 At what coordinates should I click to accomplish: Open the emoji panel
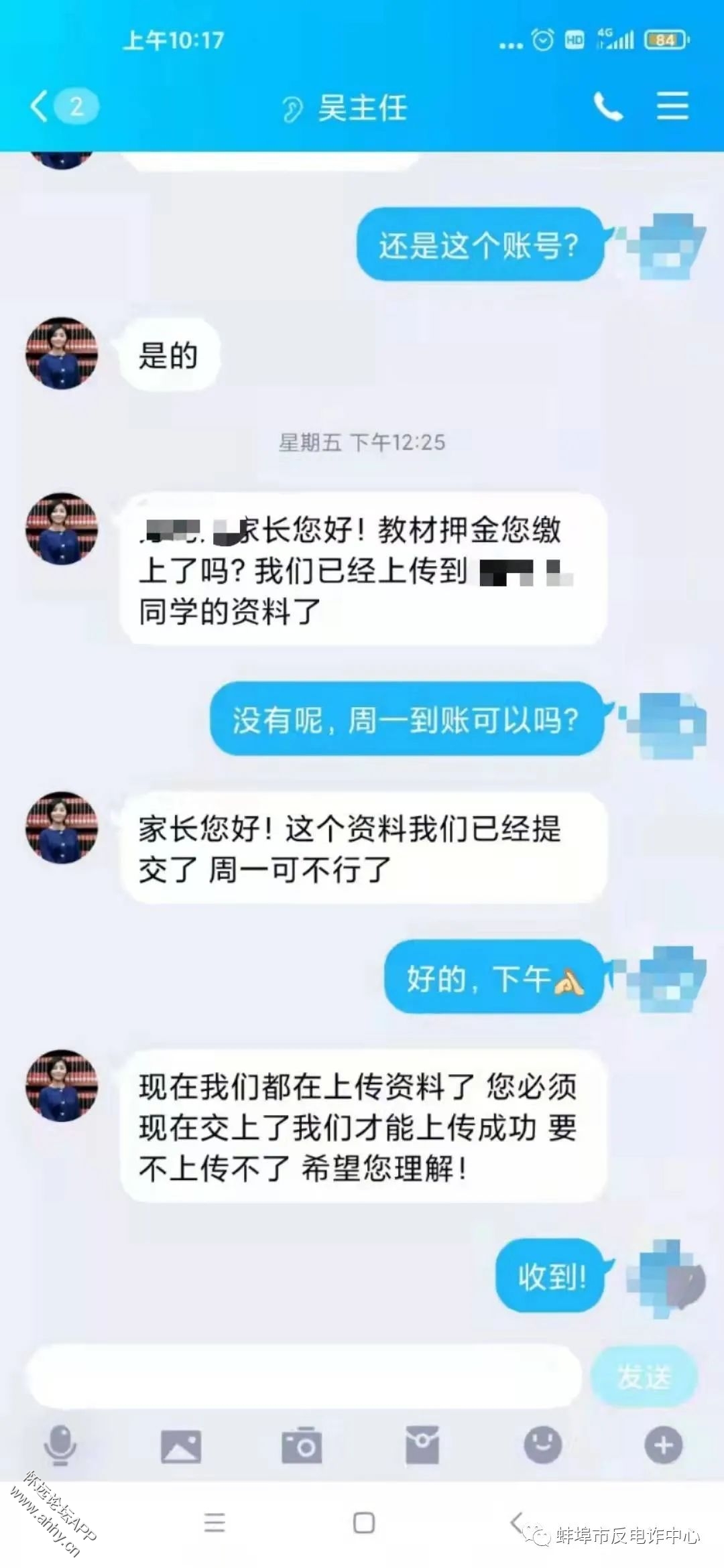[542, 1445]
